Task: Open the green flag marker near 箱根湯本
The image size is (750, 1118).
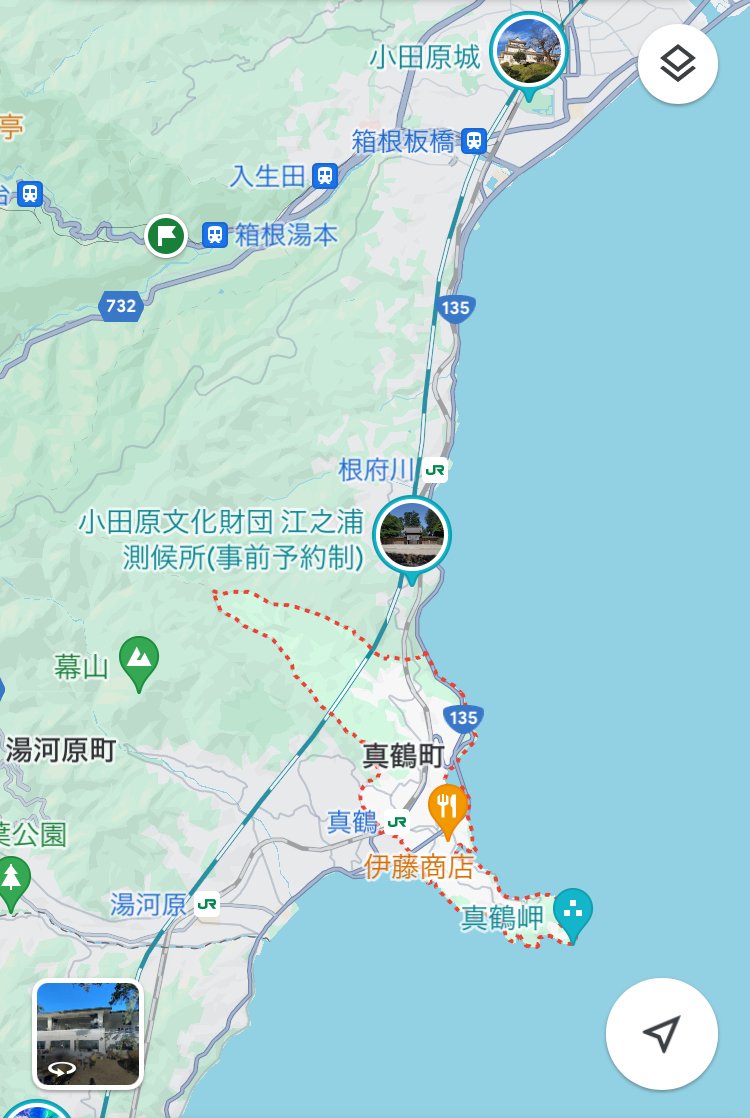Action: (x=166, y=236)
